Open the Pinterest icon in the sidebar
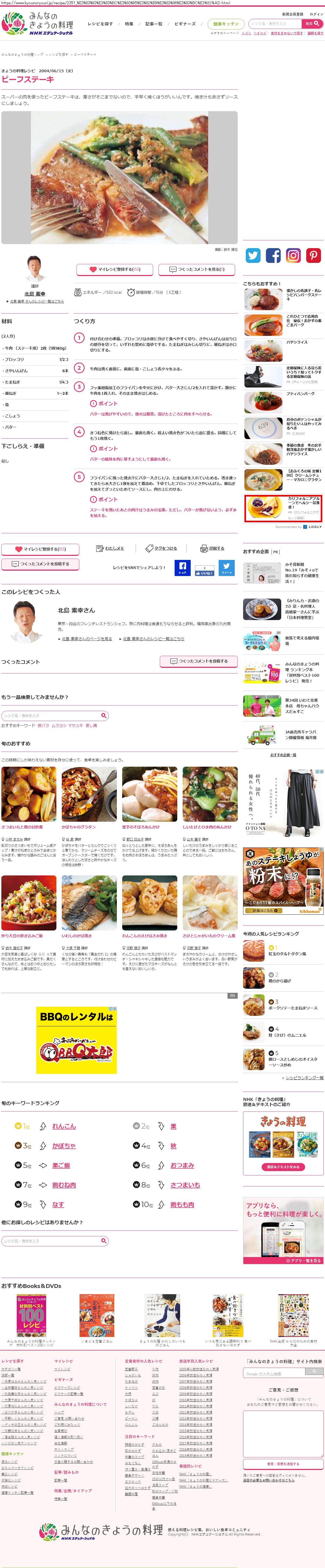 pyautogui.click(x=313, y=256)
